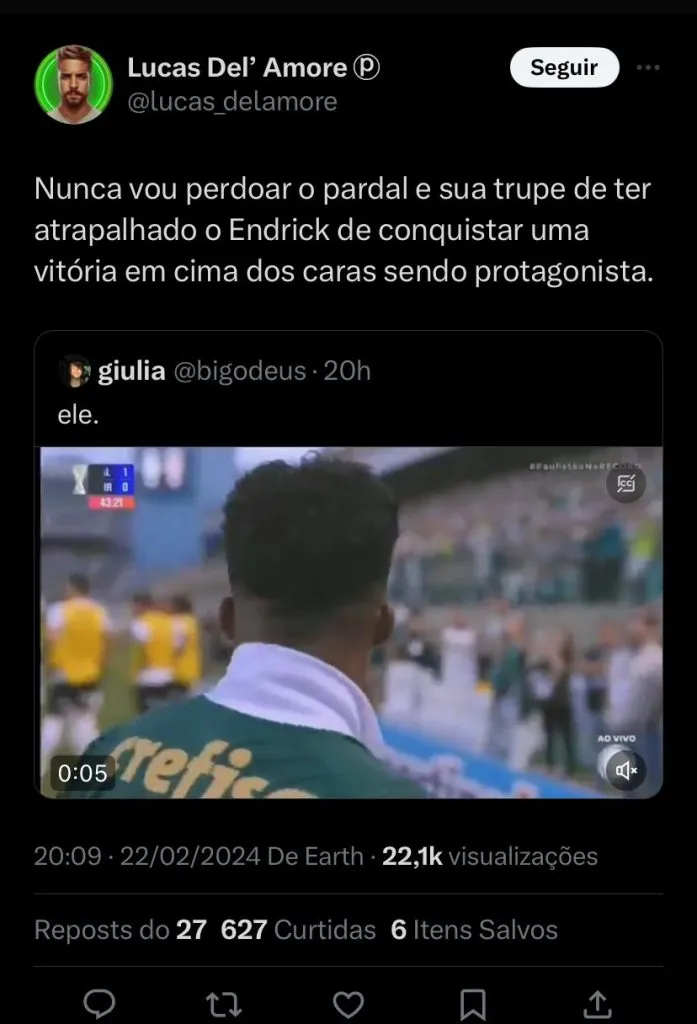Open Lucas Del' Amore's profile picture
This screenshot has height=1024, width=697.
point(73,84)
